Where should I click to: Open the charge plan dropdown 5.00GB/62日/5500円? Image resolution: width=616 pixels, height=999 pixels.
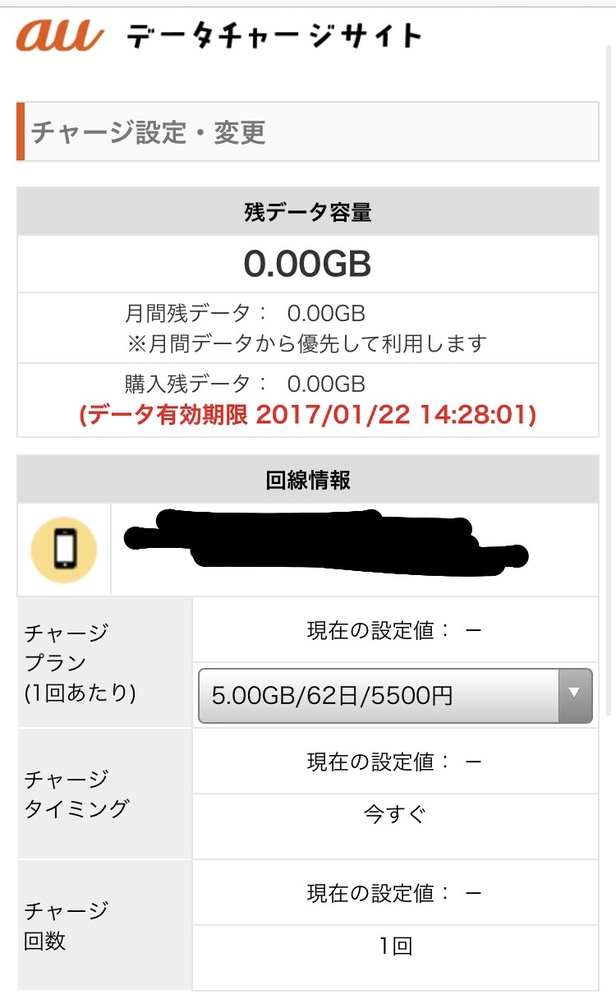click(395, 695)
